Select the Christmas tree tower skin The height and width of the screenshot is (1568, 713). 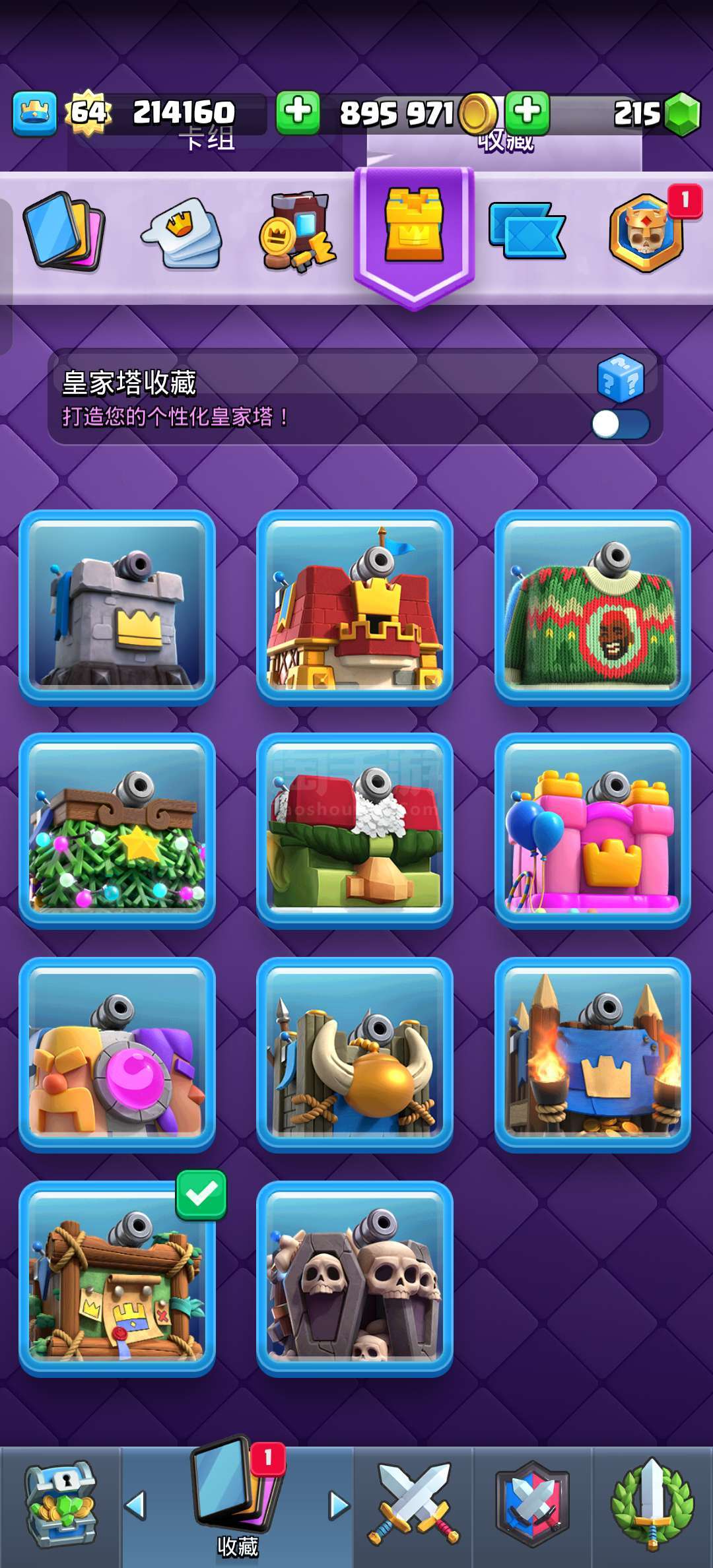(118, 830)
